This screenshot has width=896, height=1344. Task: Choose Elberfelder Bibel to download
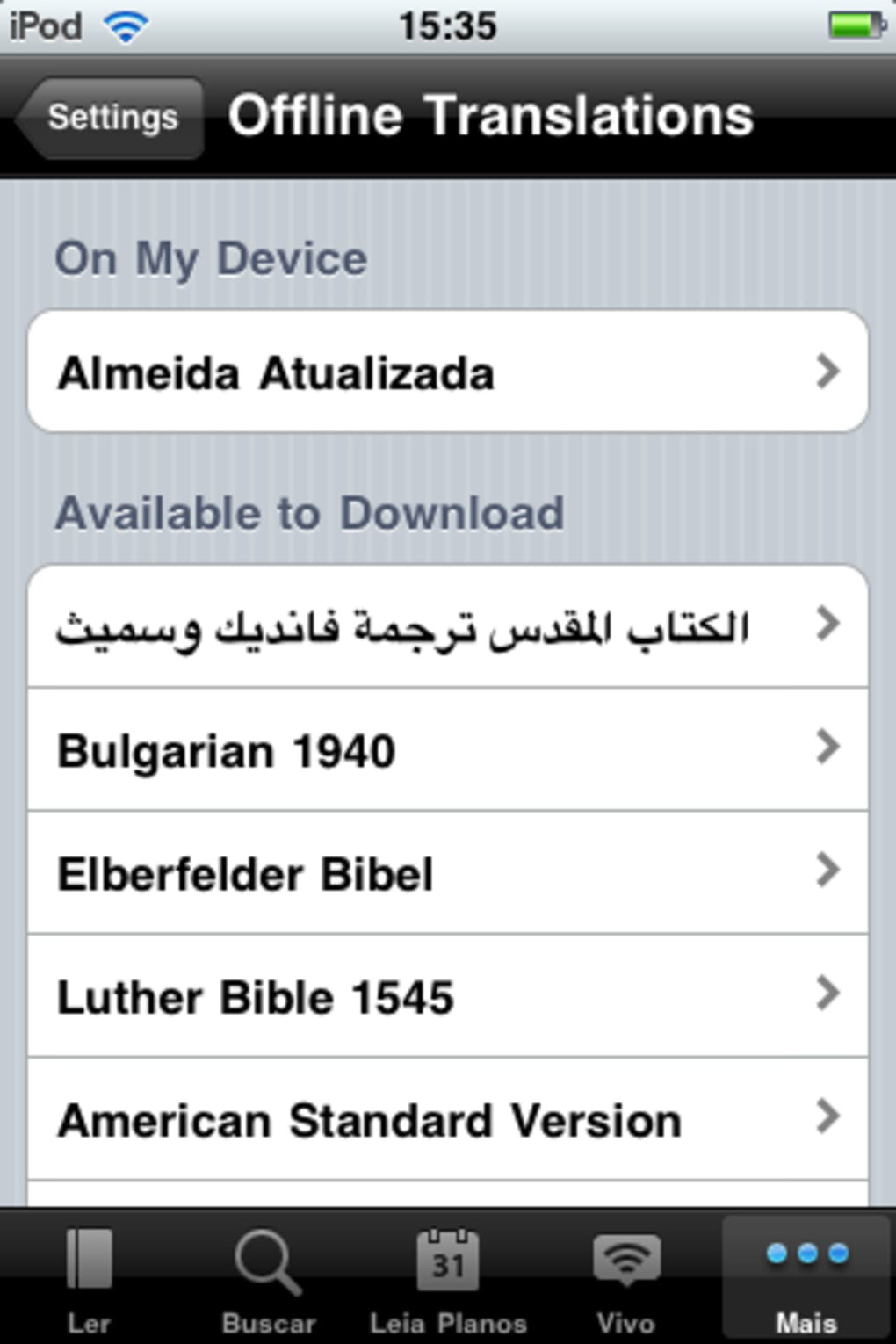point(447,873)
